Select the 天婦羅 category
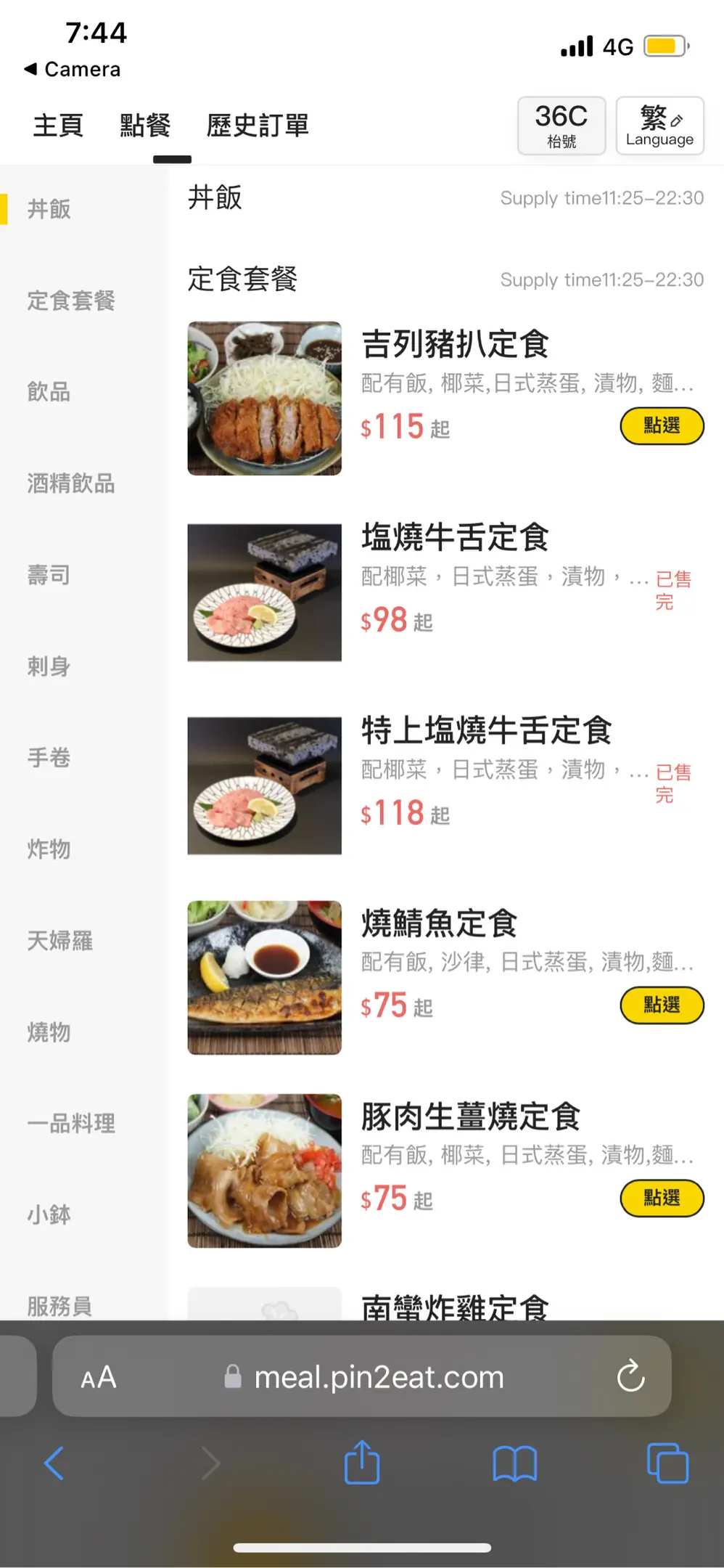Viewport: 724px width, 1568px height. click(60, 941)
